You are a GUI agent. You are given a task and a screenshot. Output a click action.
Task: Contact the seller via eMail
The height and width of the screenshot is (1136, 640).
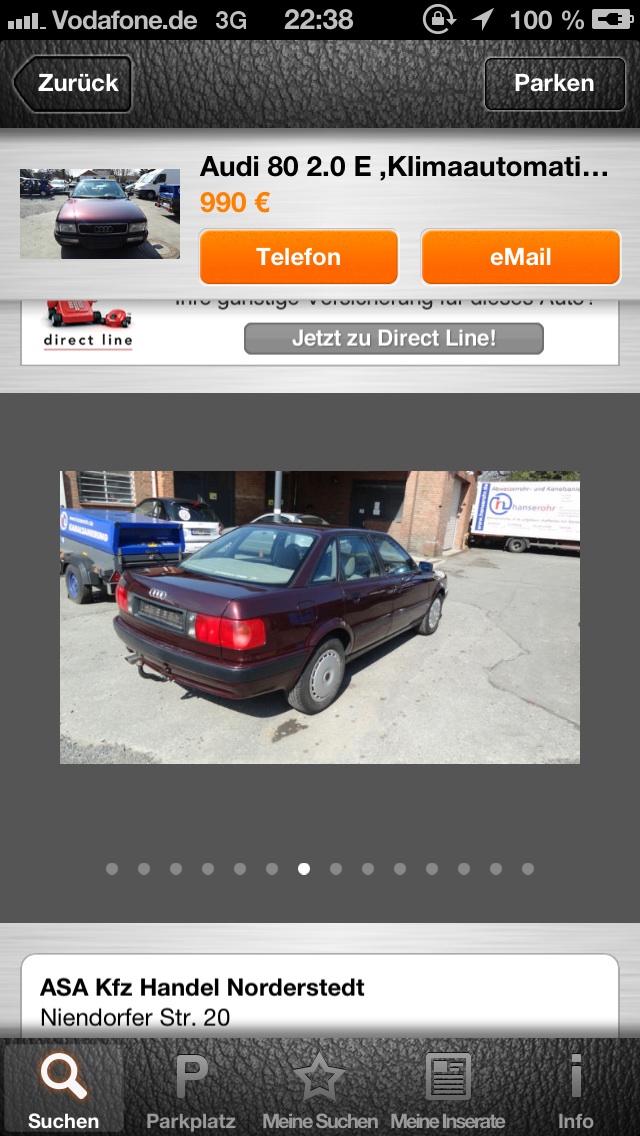tap(520, 257)
